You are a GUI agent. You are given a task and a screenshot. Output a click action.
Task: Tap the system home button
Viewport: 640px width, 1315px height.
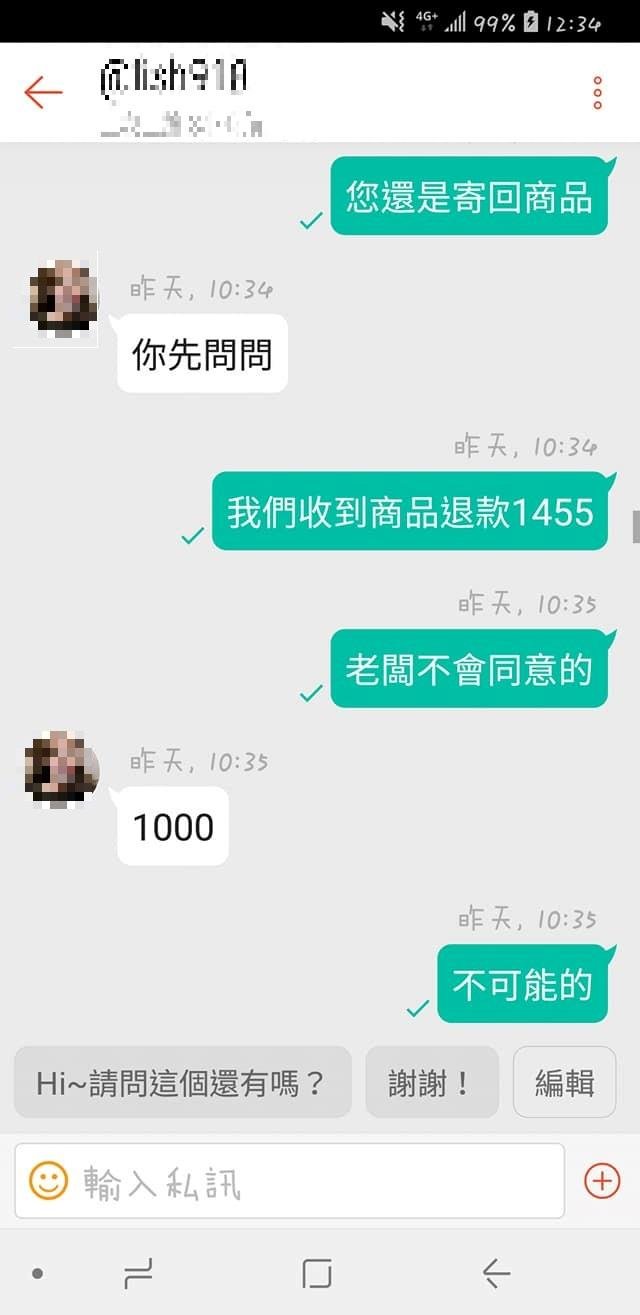317,1273
